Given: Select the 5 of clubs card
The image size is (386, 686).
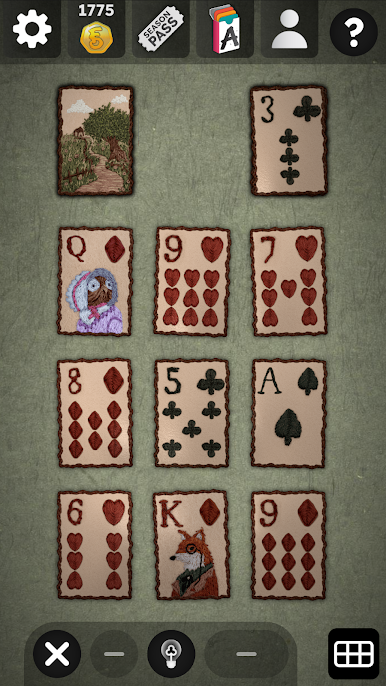Looking at the screenshot, I should 192,413.
